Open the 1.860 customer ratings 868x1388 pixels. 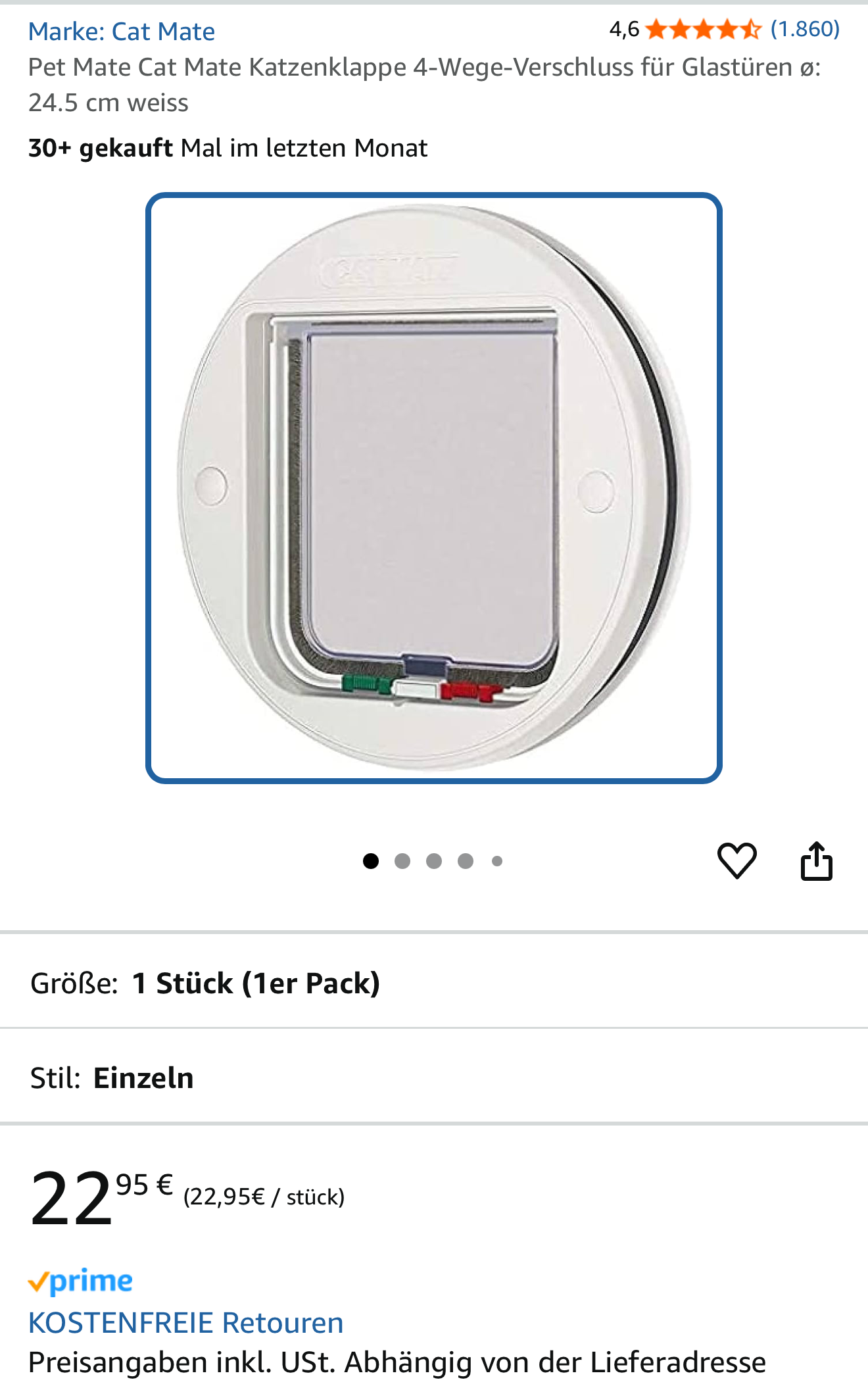click(x=805, y=29)
